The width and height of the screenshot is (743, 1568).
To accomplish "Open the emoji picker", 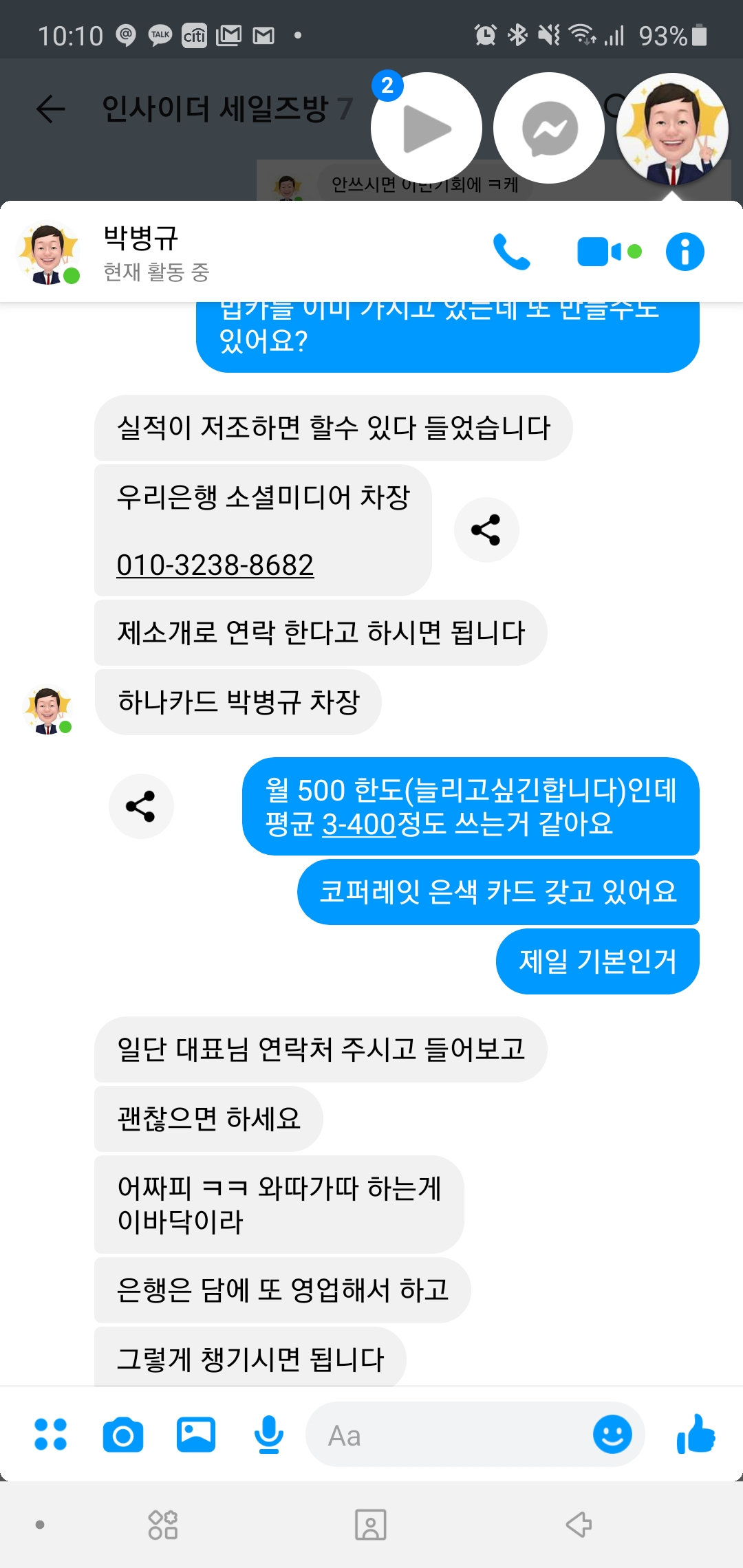I will 612,1435.
